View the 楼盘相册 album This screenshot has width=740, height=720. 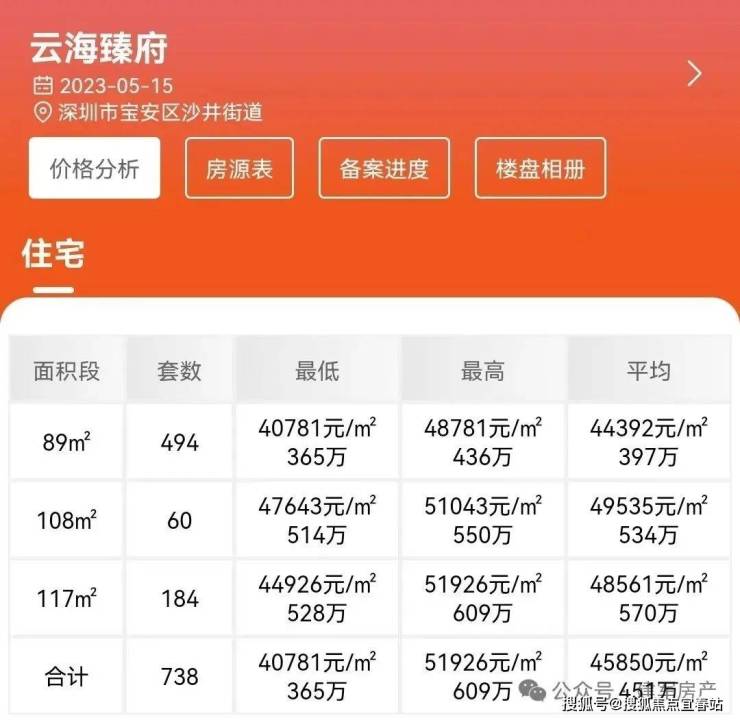pyautogui.click(x=538, y=169)
